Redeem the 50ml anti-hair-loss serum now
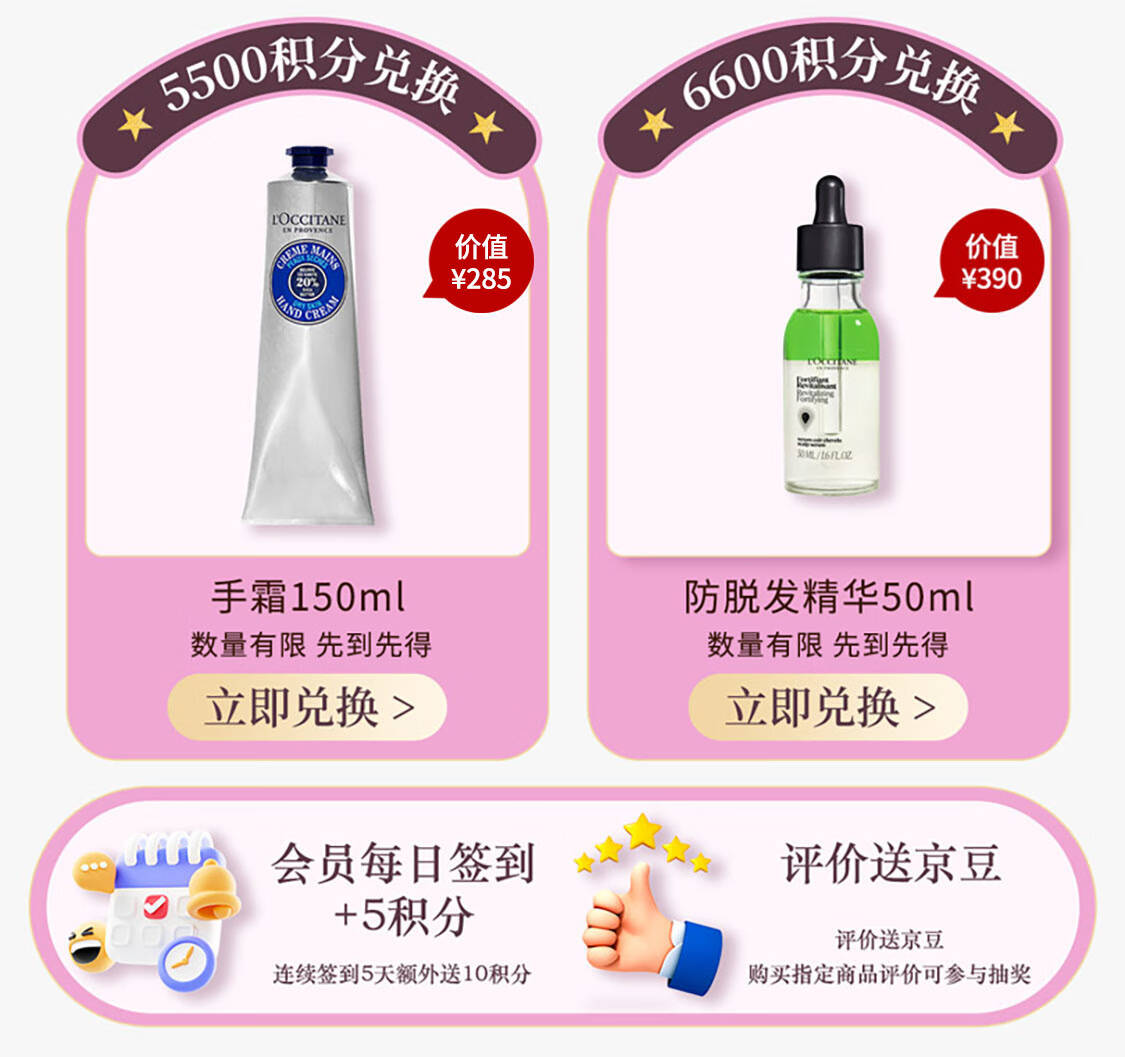This screenshot has height=1057, width=1125. point(828,708)
